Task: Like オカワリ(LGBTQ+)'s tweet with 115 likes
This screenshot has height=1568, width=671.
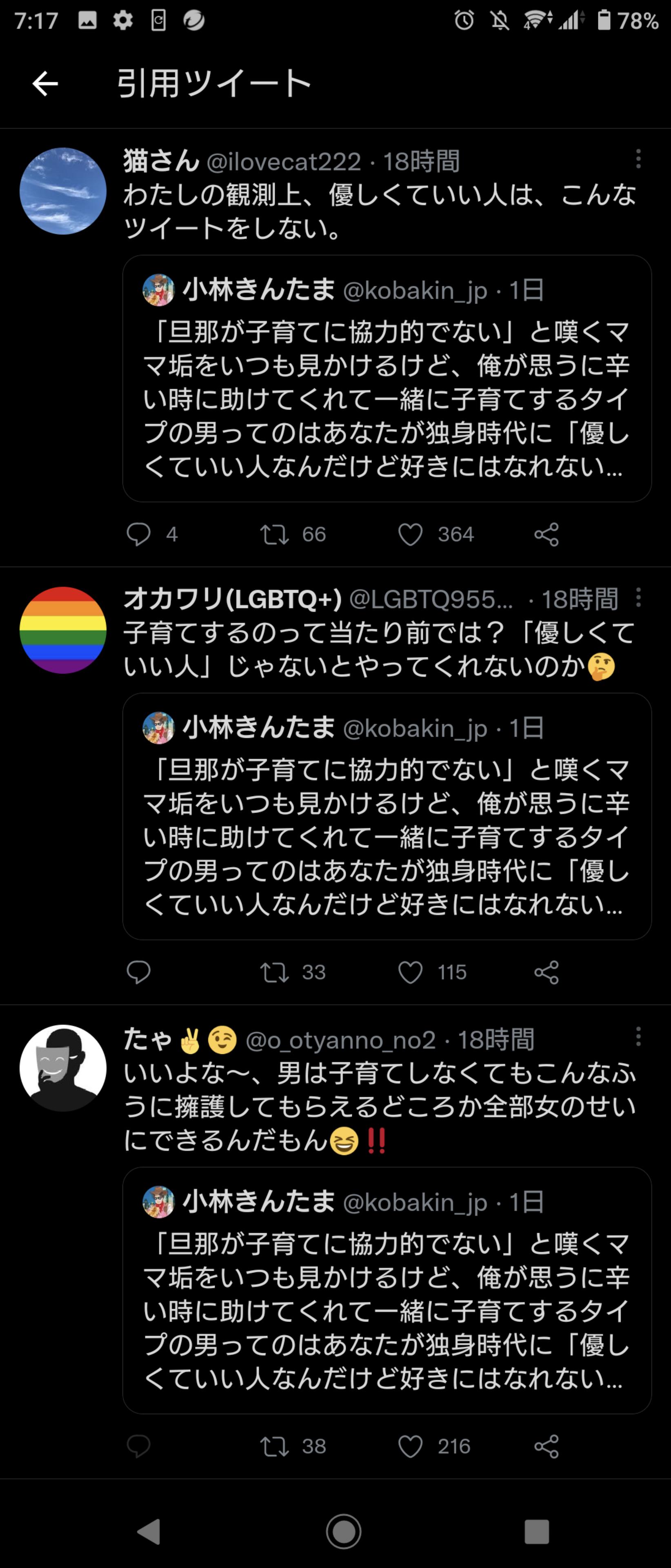Action: (x=410, y=972)
